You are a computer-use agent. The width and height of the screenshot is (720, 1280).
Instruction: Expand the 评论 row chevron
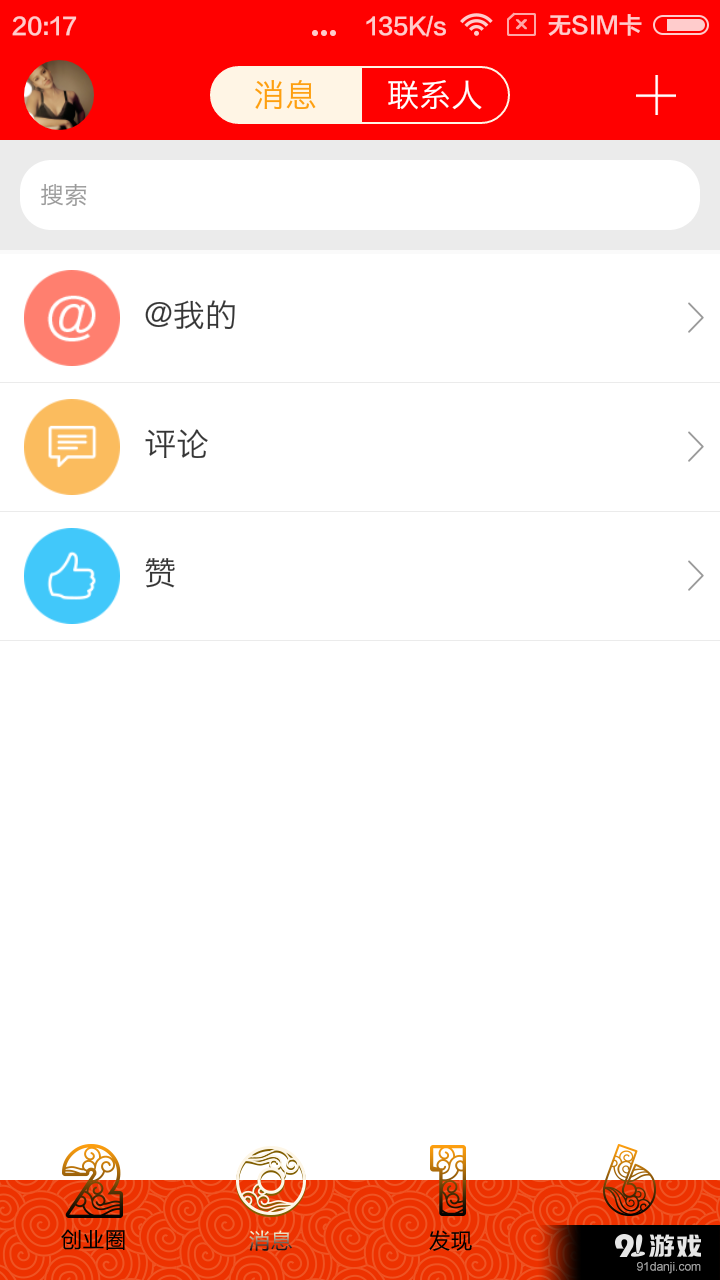click(695, 447)
